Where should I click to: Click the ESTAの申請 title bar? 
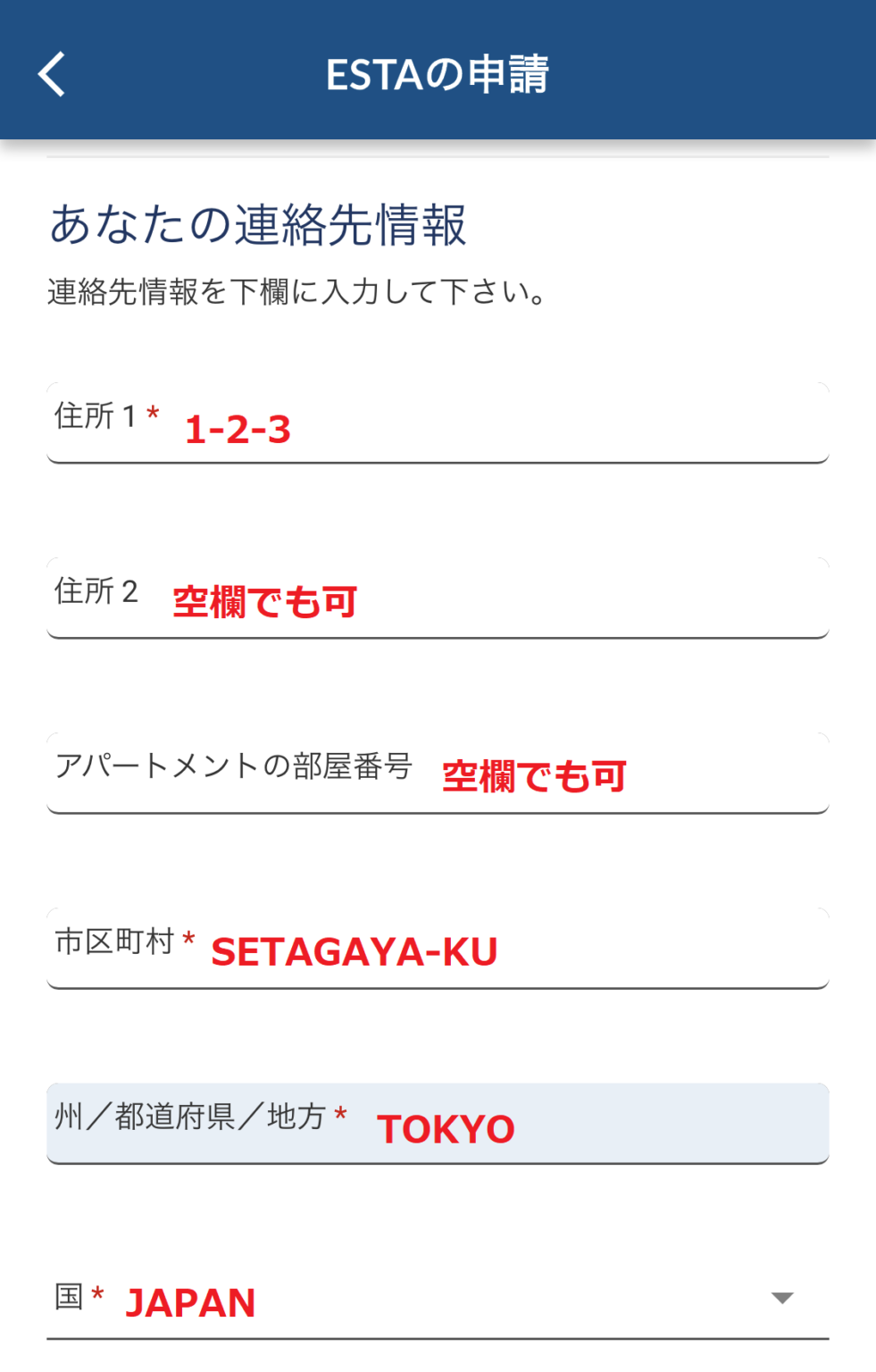[438, 75]
